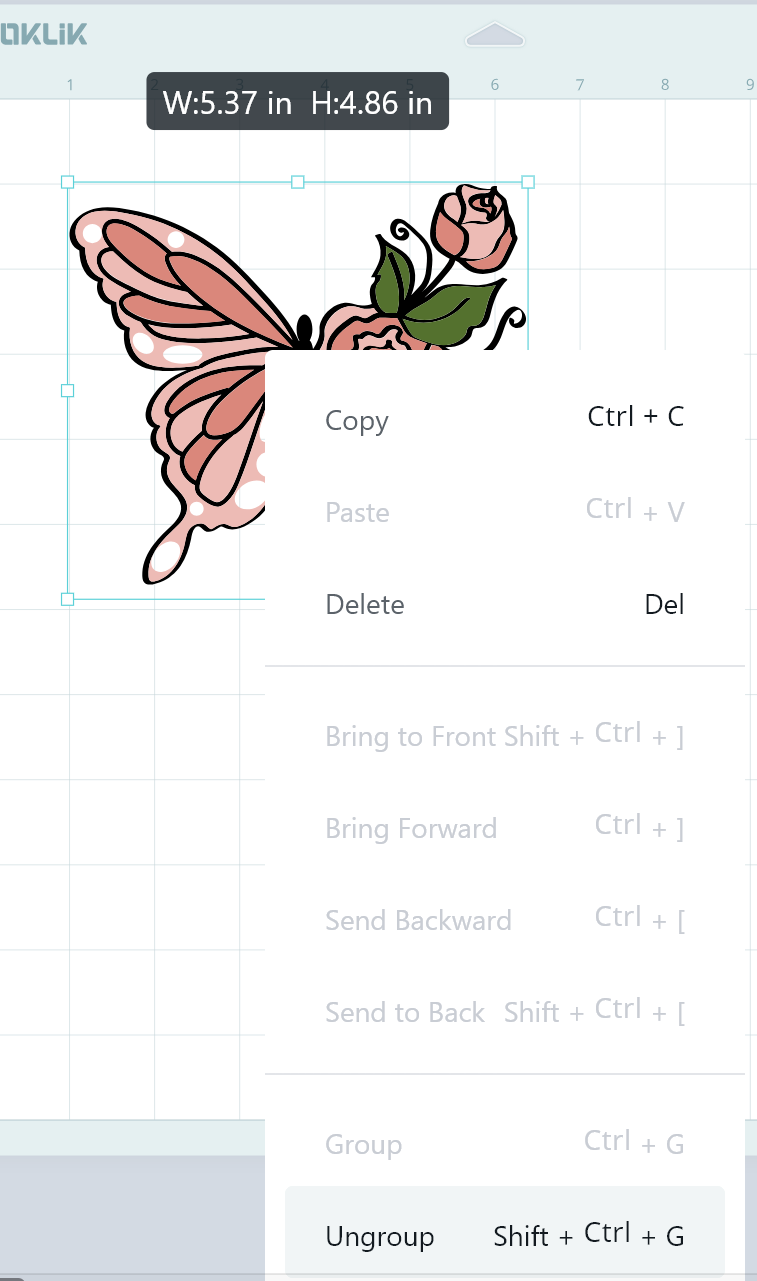Ungroup the selected butterfly design
757x1281 pixels.
505,1236
